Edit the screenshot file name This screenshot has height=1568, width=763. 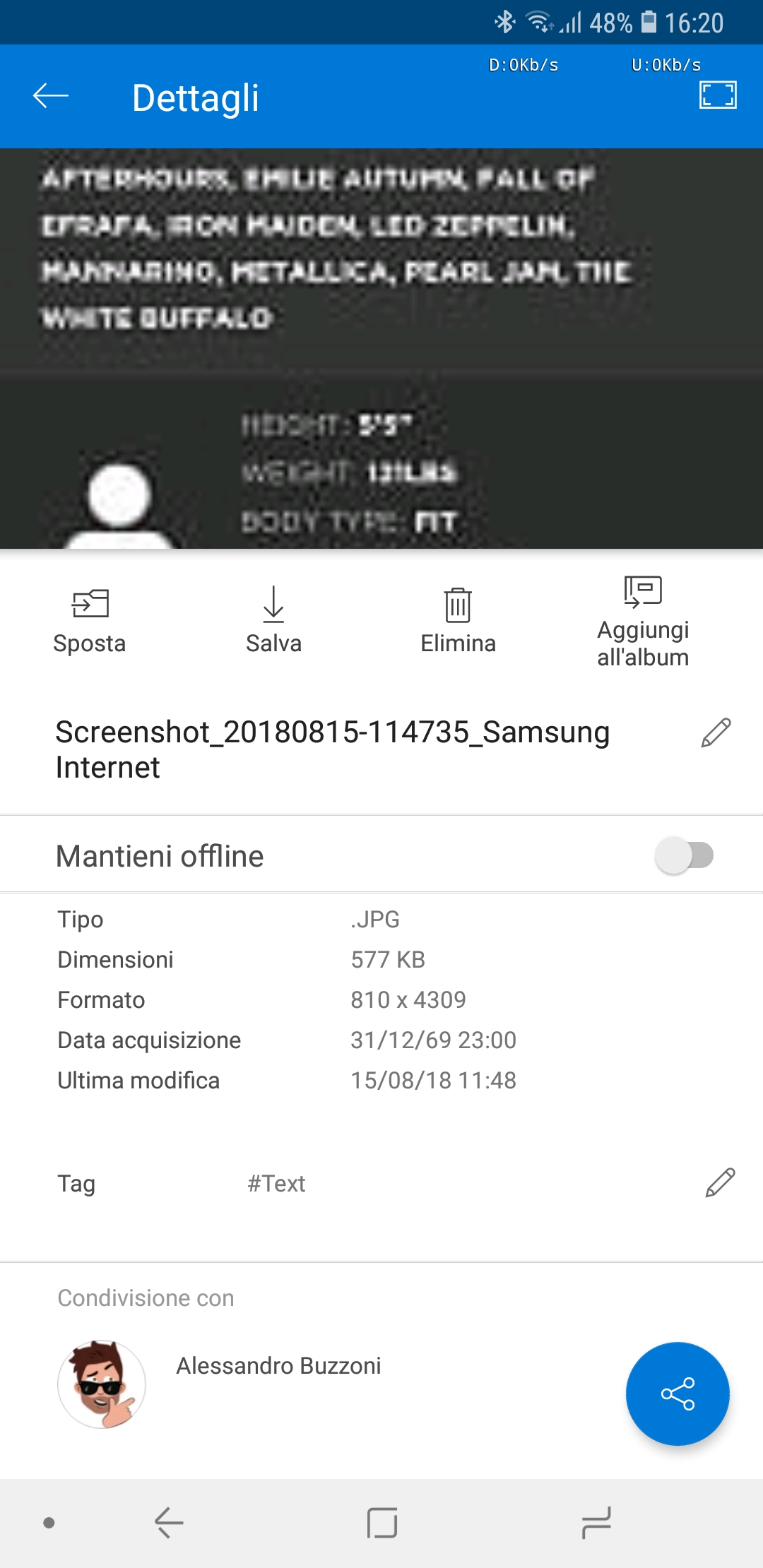click(716, 733)
